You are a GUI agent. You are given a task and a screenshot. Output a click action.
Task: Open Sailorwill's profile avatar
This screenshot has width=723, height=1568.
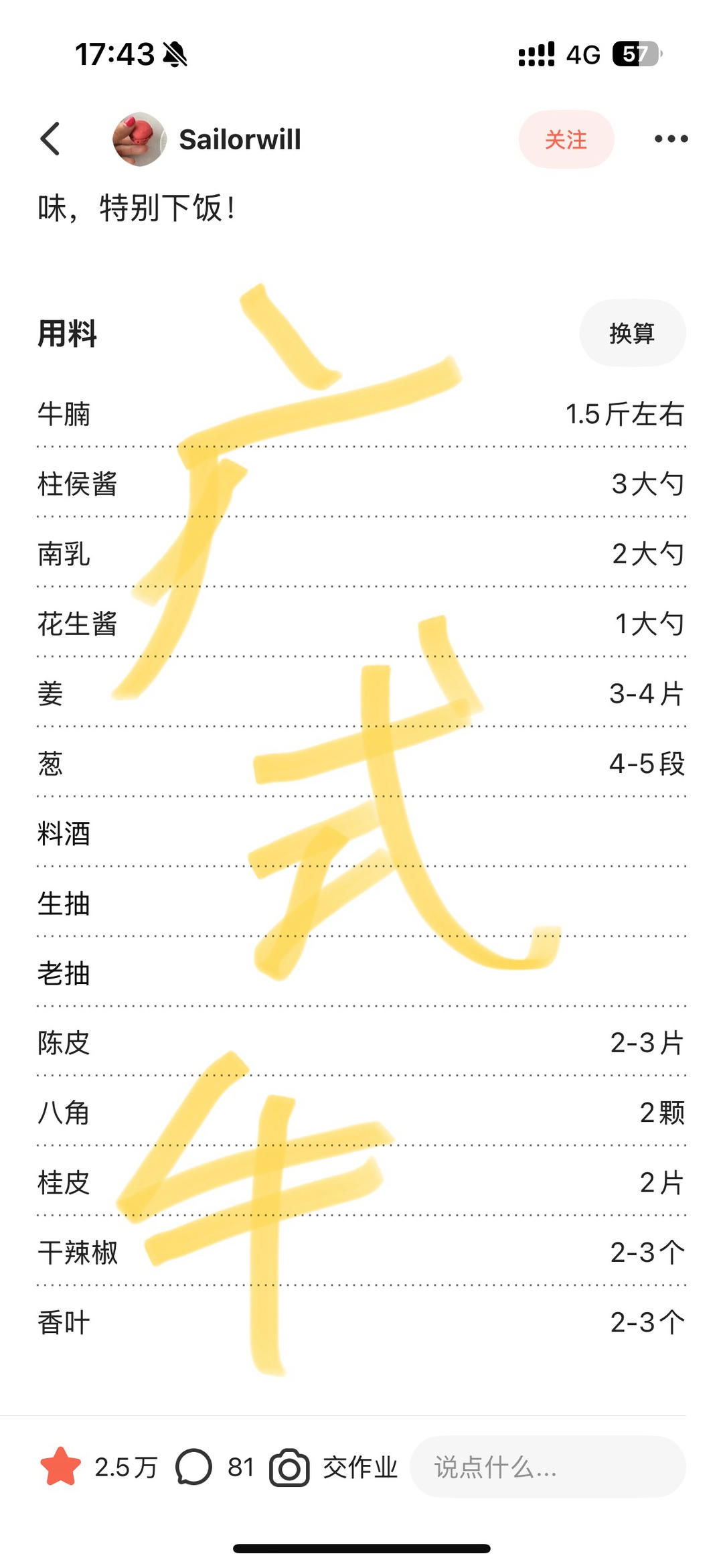[139, 139]
